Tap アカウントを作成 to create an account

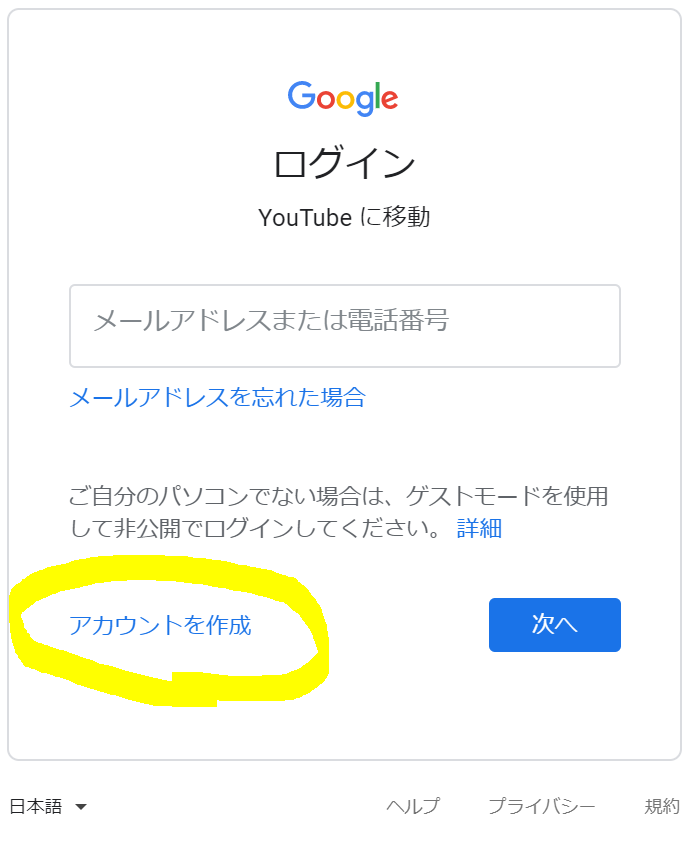coord(160,626)
